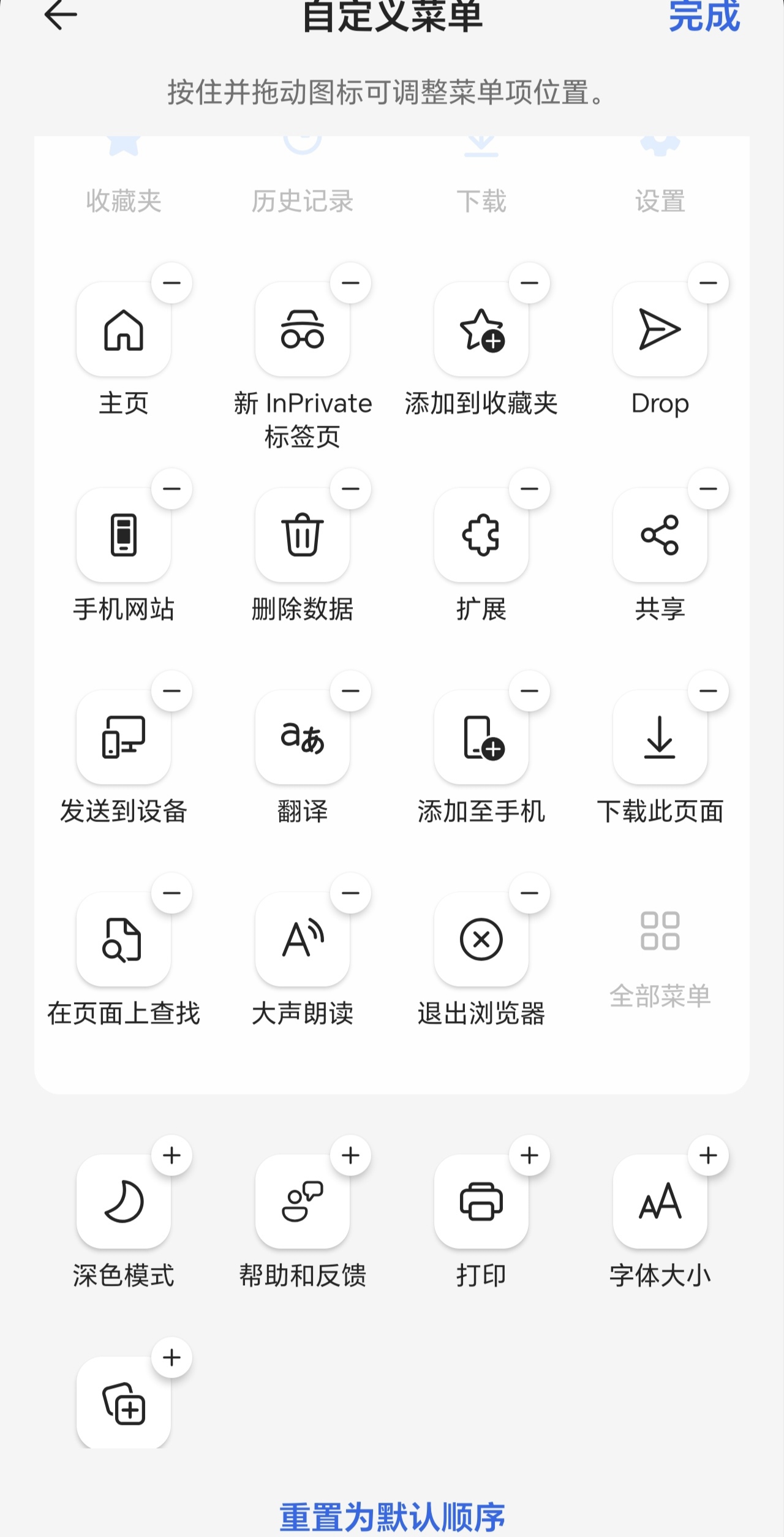Go back with the arrow icon
Screen dimensions: 784x1537
pyautogui.click(x=61, y=15)
